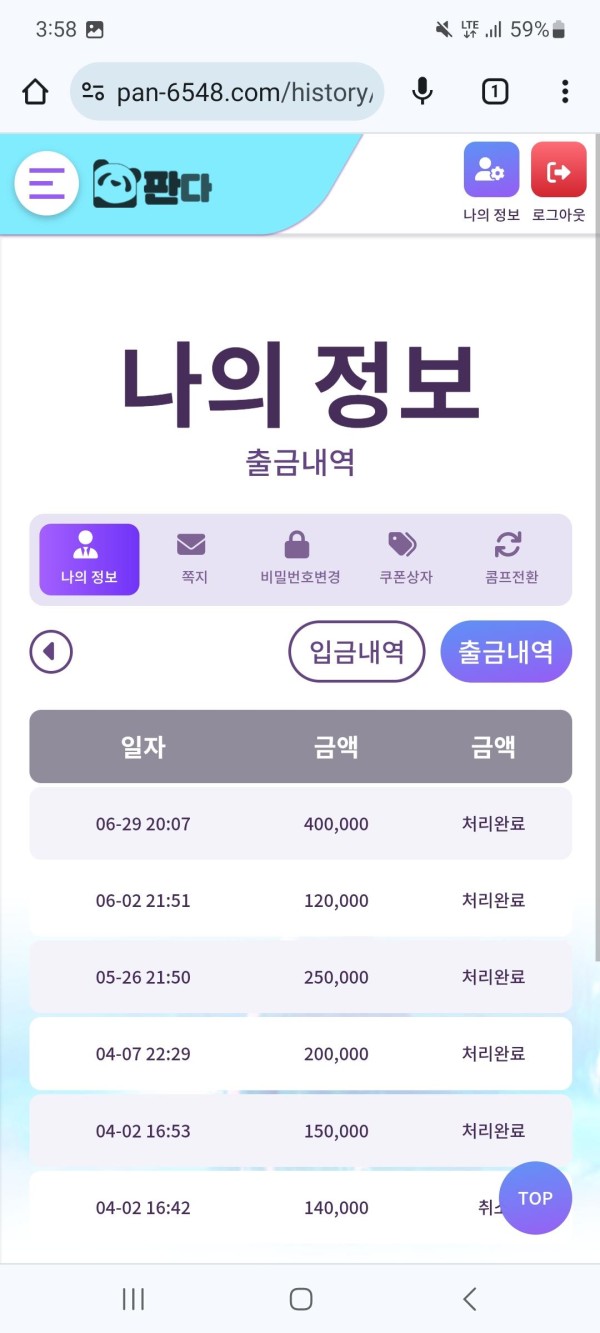Screen dimensions: 600x1333
Task: Switch to the 쪽지 messages tab
Action: [192, 559]
